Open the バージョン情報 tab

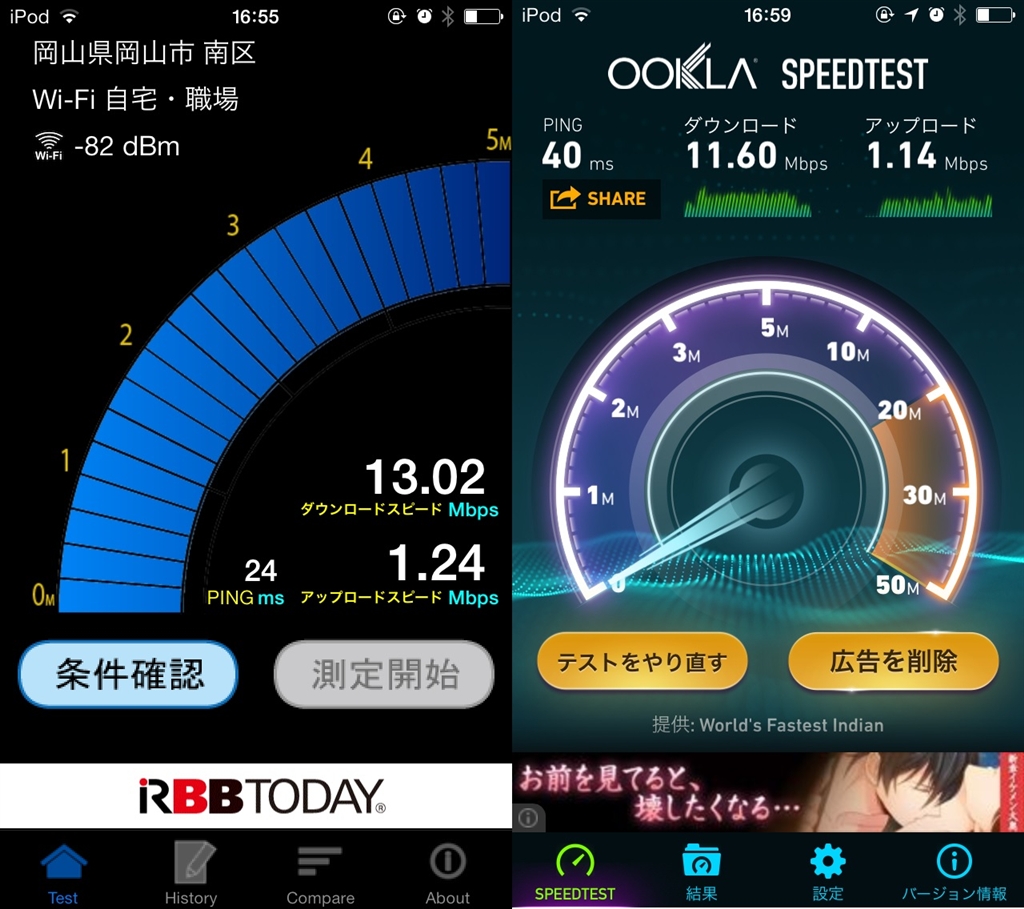953,872
